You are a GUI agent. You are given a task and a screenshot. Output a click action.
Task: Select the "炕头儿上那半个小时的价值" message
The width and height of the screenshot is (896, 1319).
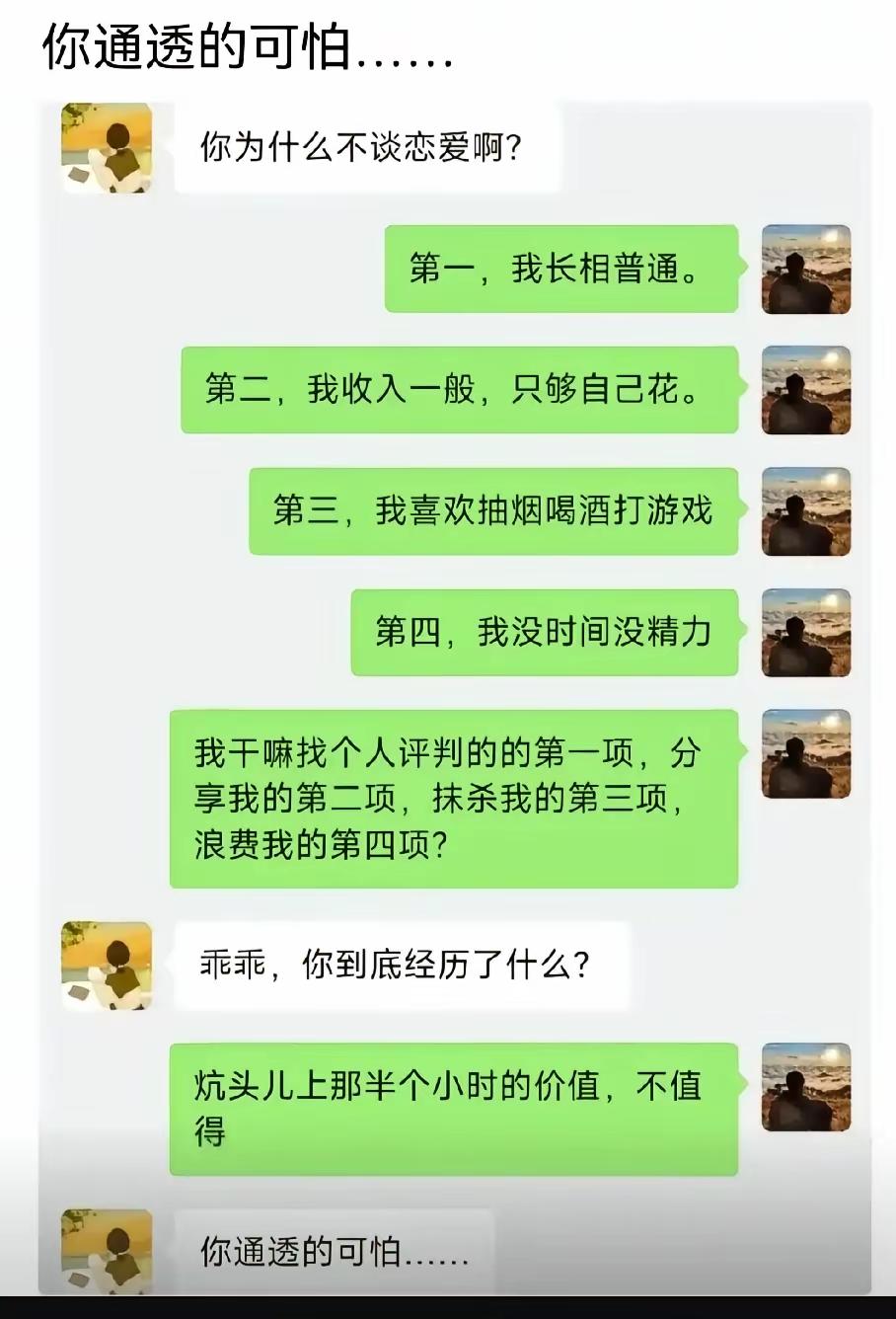click(x=456, y=1104)
